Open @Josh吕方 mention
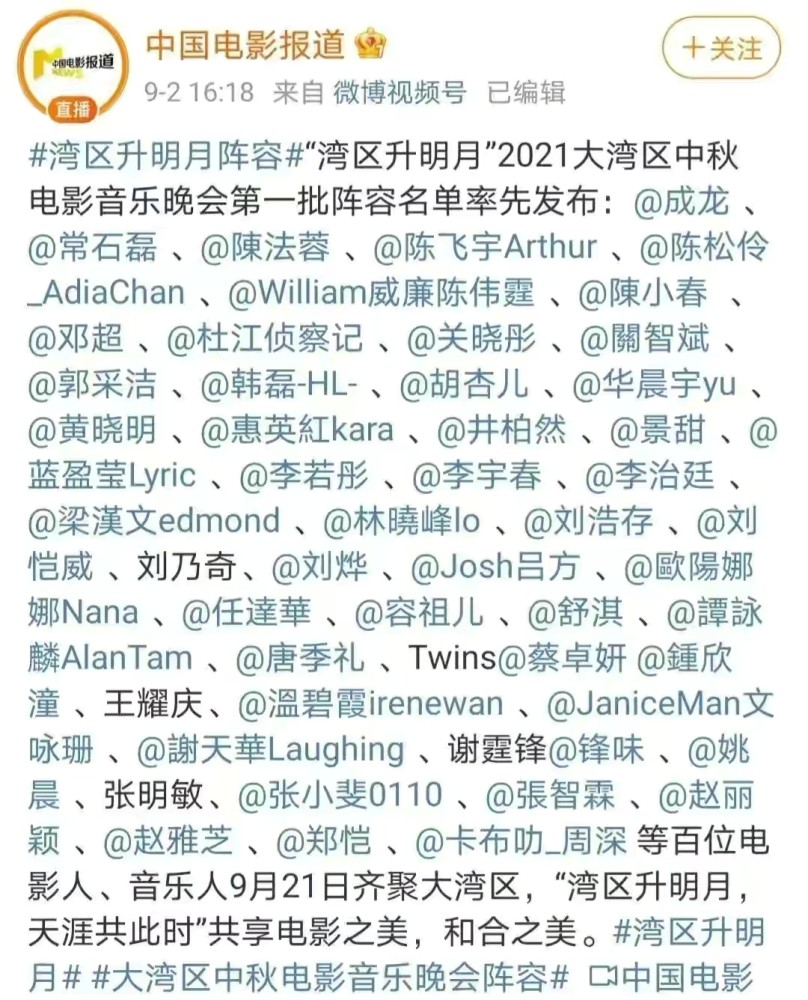Viewport: 808px width, 1000px height. [x=496, y=567]
